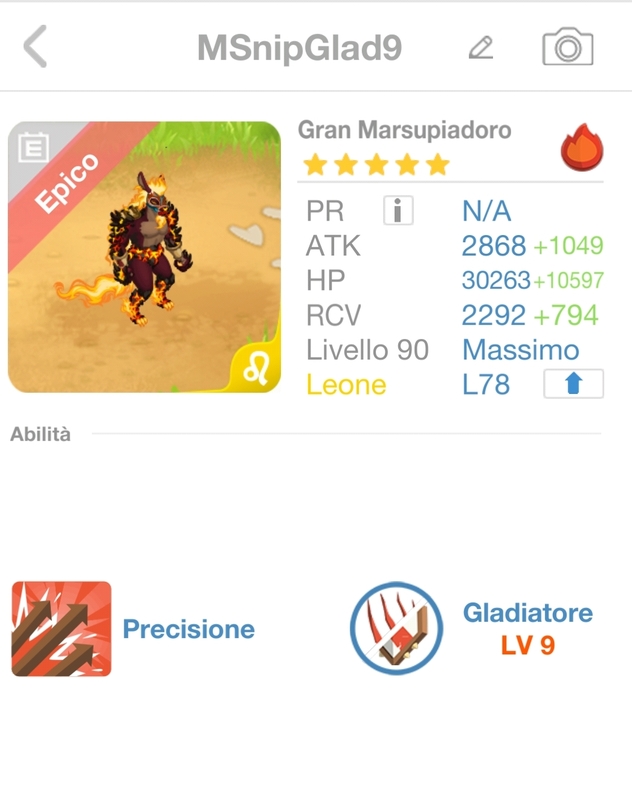Go back with the arrow

(x=36, y=47)
